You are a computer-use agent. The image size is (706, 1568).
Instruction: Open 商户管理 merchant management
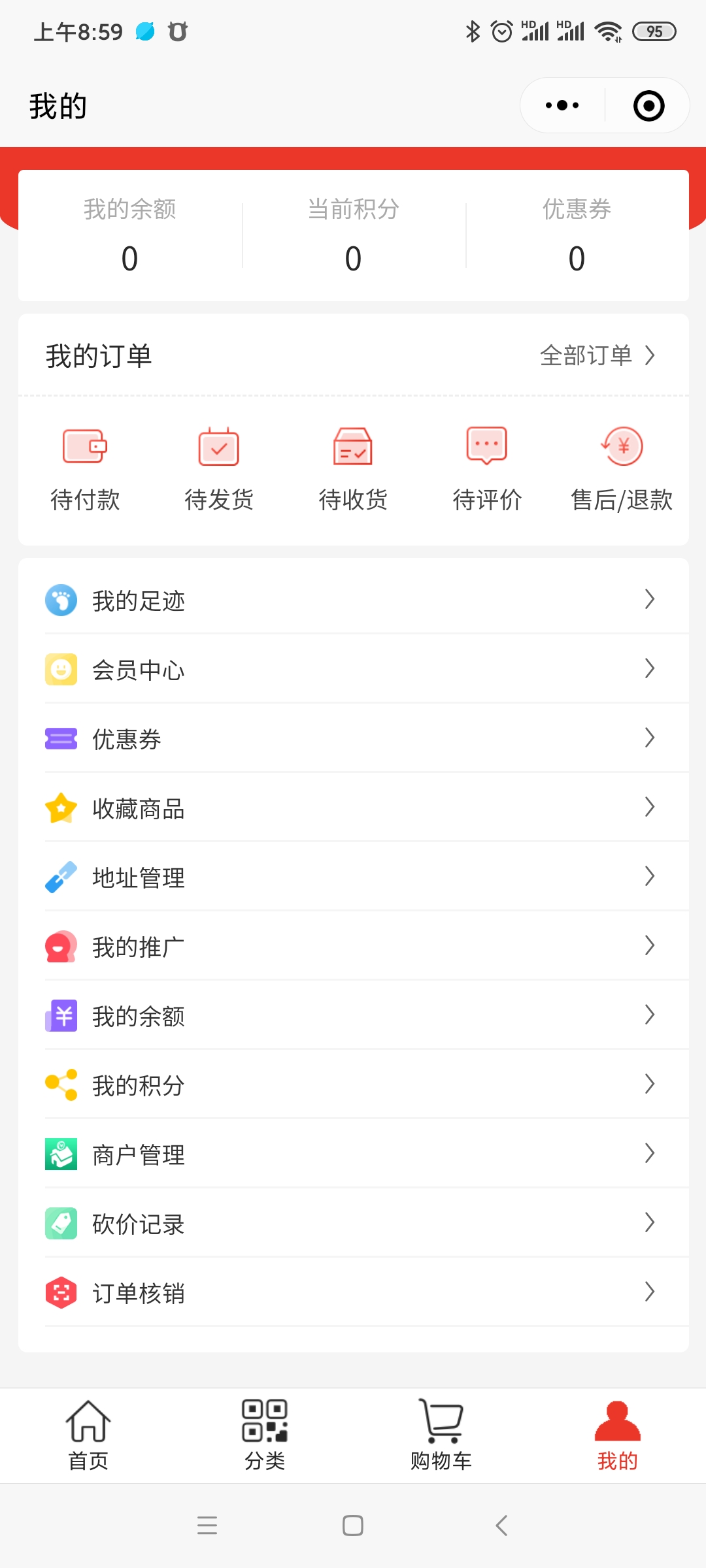click(x=354, y=1154)
